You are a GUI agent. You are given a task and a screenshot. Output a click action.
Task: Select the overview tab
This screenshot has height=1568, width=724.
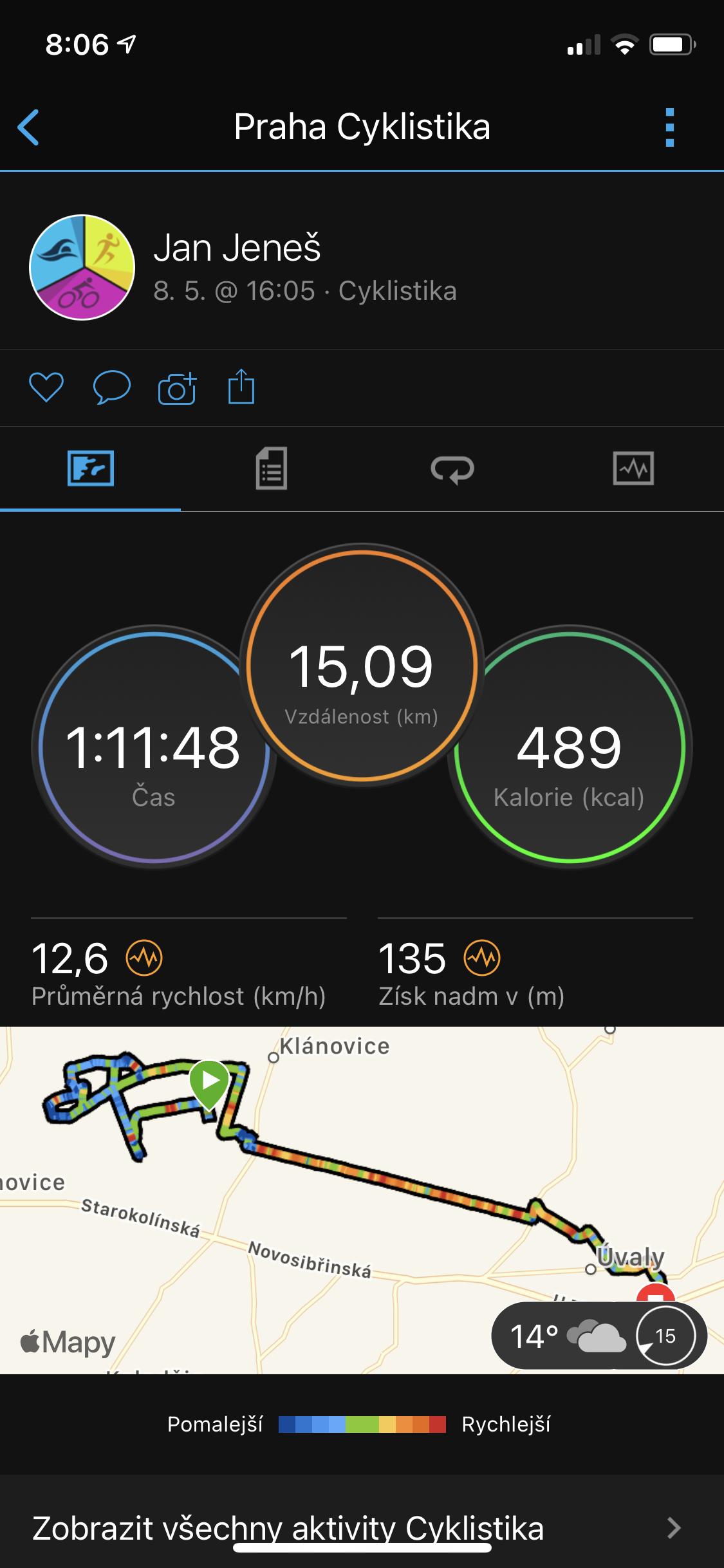pos(91,468)
